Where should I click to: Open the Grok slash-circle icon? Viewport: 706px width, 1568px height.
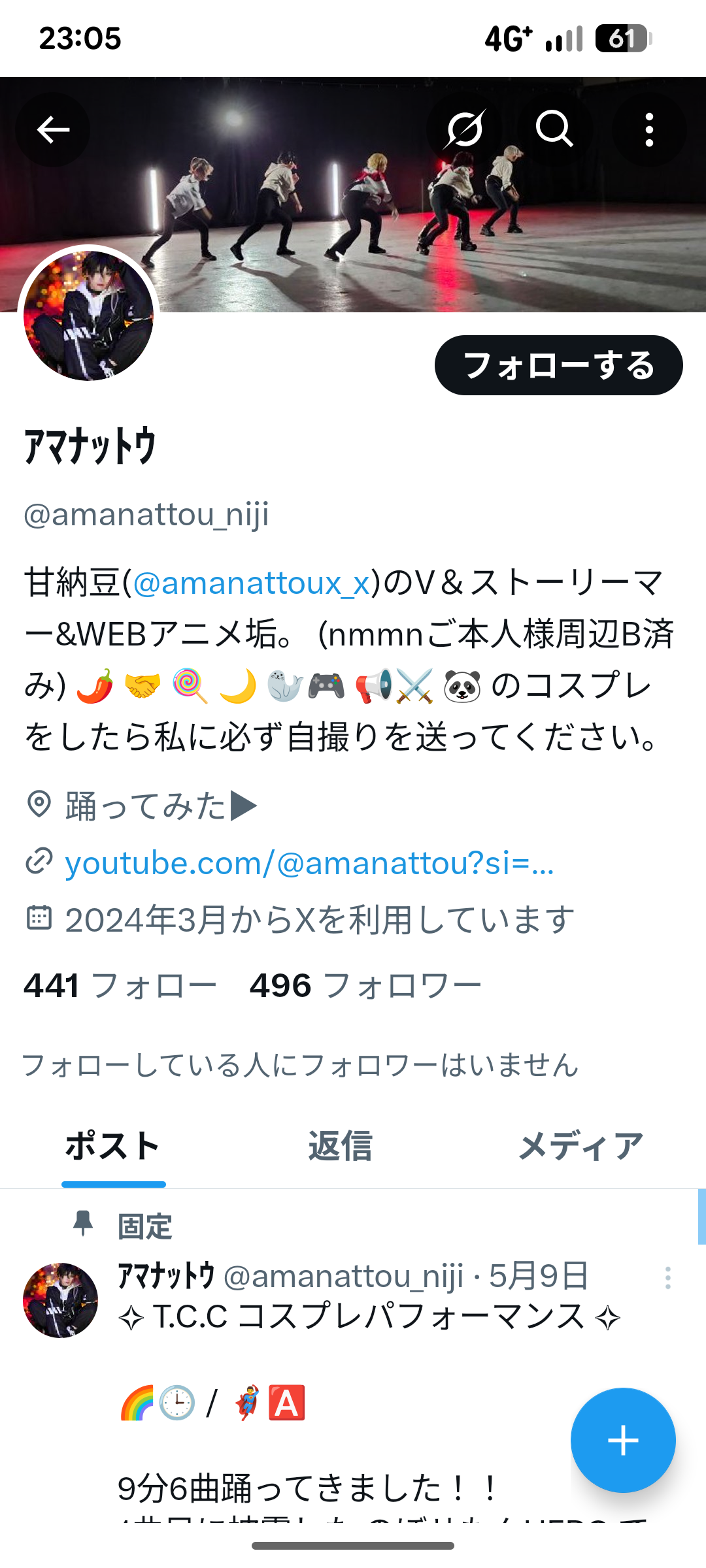pyautogui.click(x=465, y=129)
